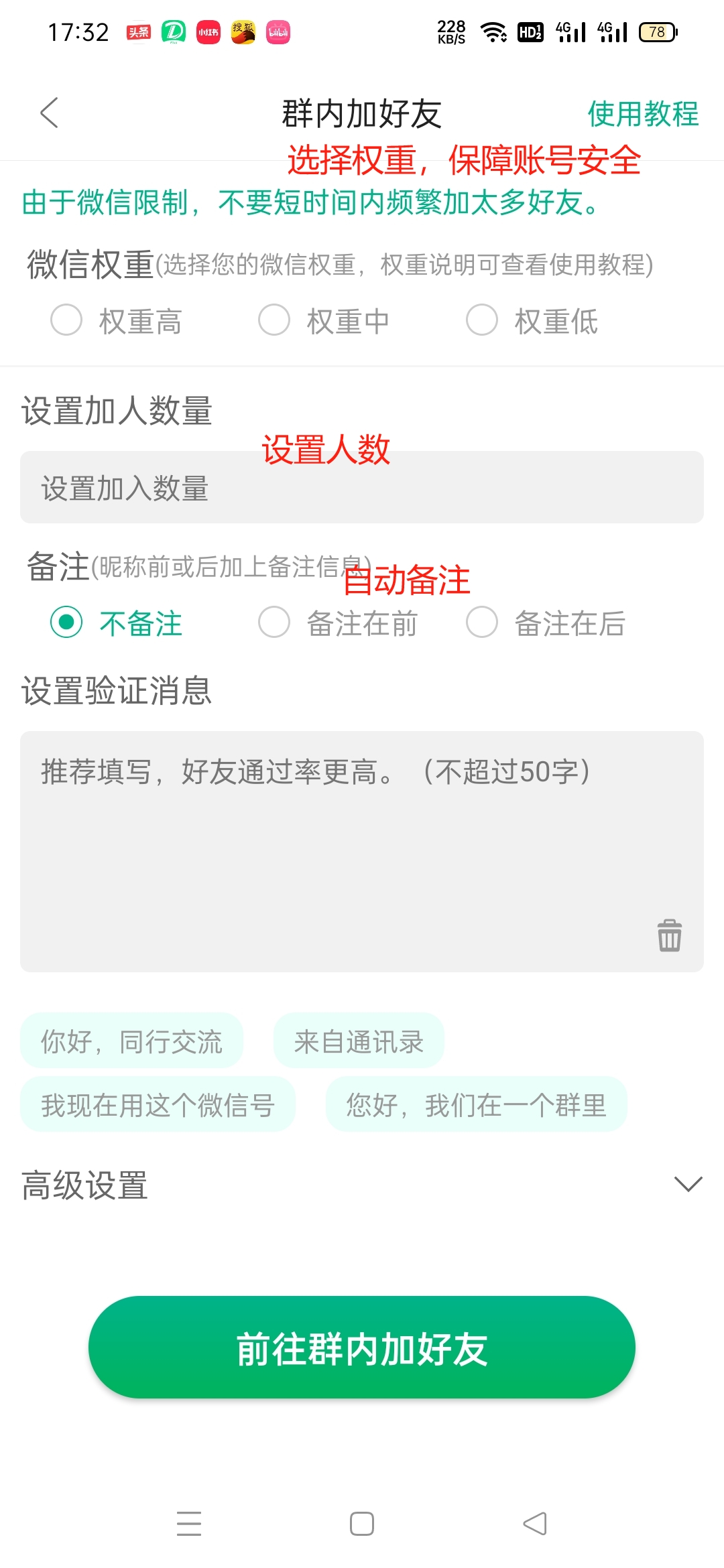This screenshot has width=724, height=1568.
Task: Tap the battery indicator showing 78
Action: tap(655, 31)
